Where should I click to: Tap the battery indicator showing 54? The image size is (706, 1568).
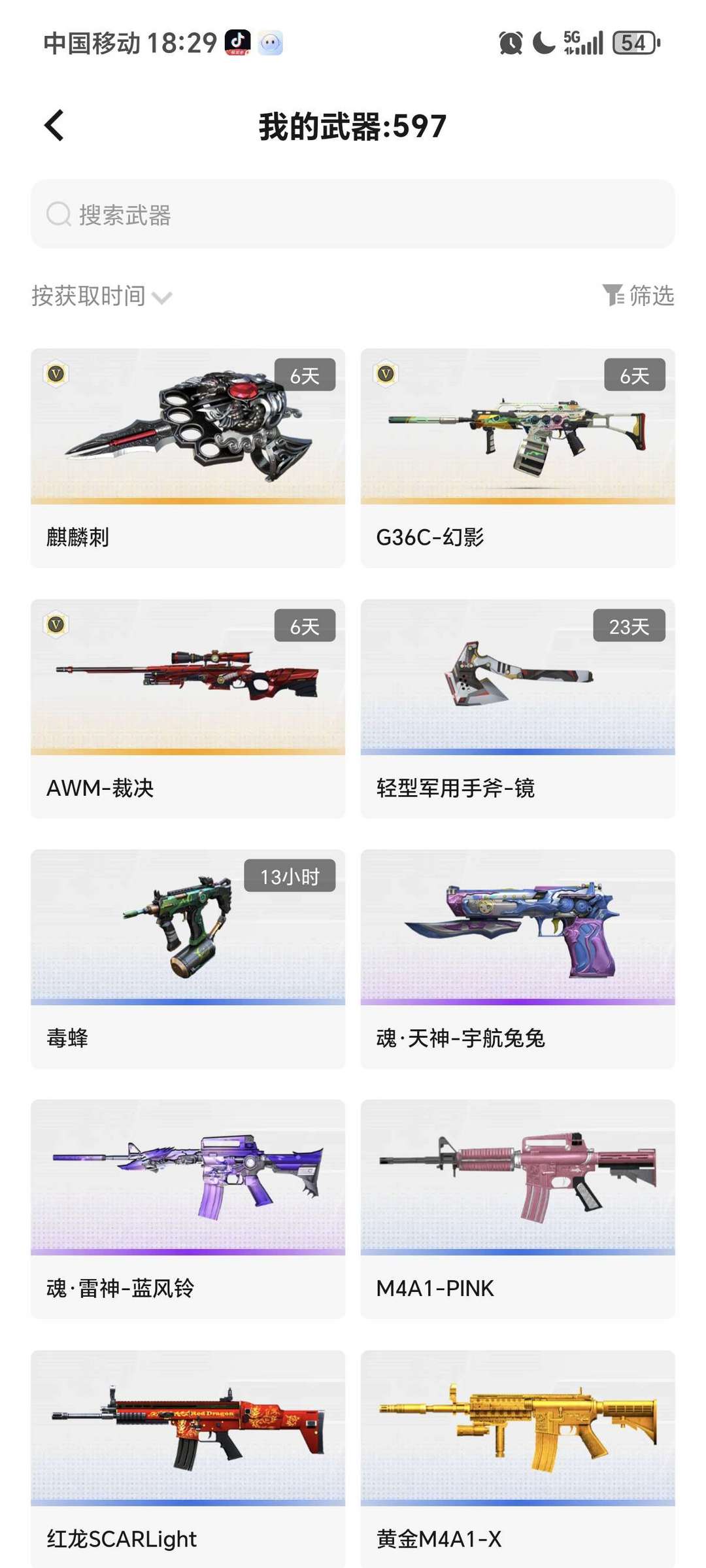point(630,43)
